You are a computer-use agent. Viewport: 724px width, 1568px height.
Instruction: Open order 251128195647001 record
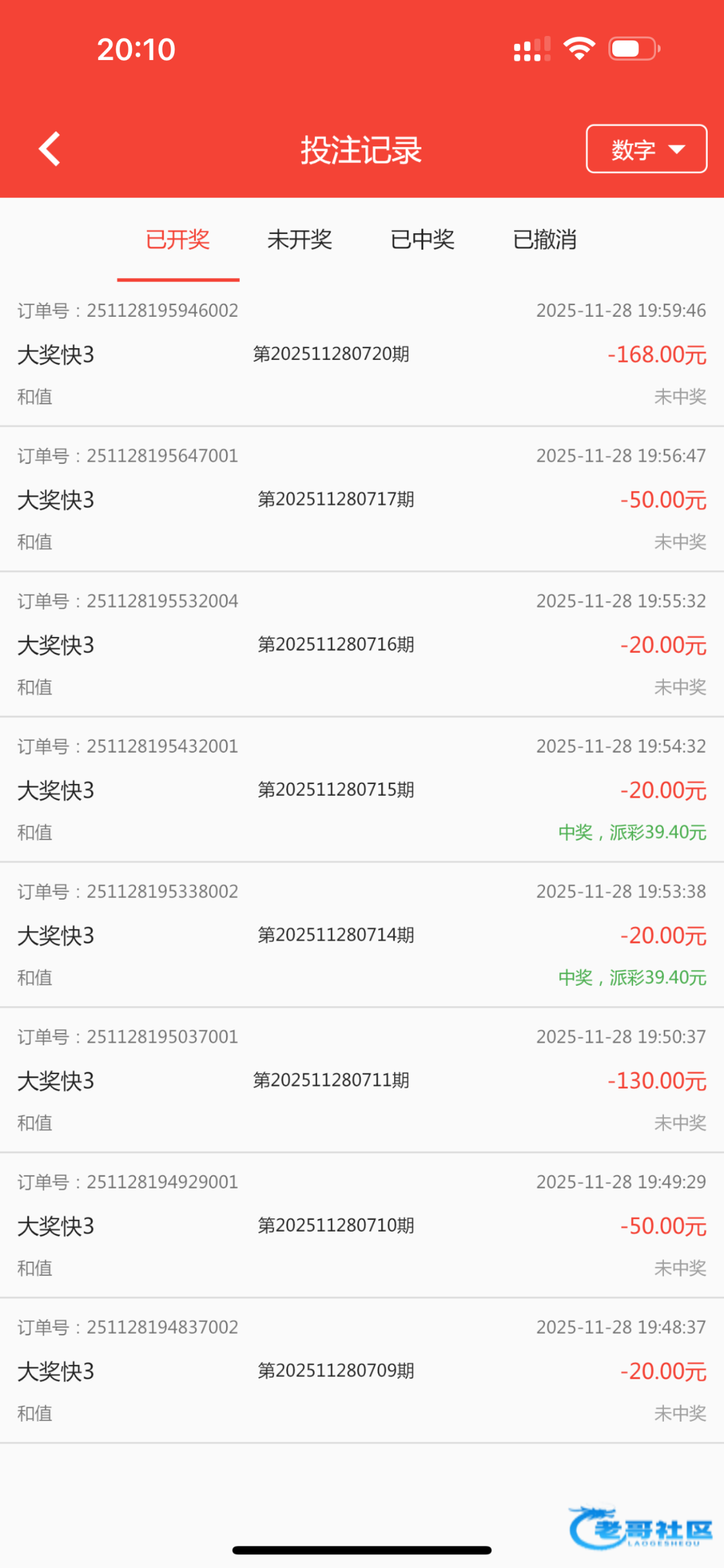pyautogui.click(x=361, y=500)
